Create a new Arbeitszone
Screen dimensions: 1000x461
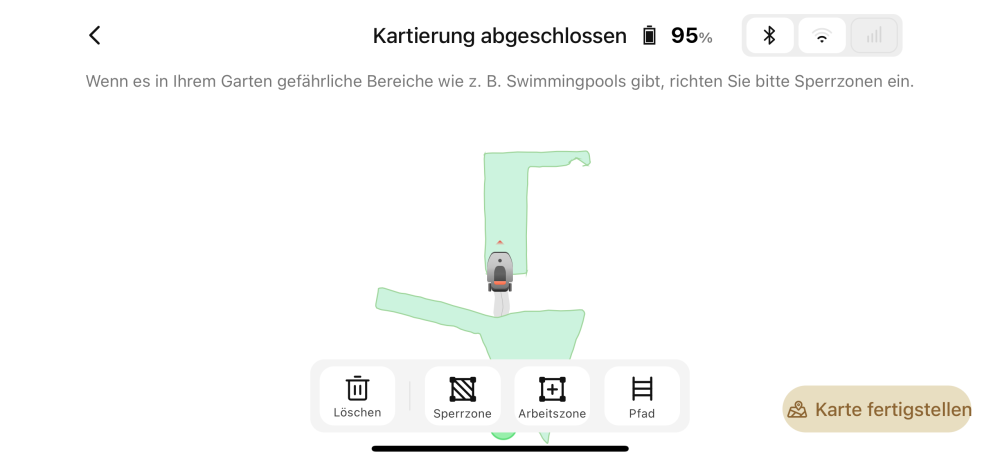coord(552,396)
